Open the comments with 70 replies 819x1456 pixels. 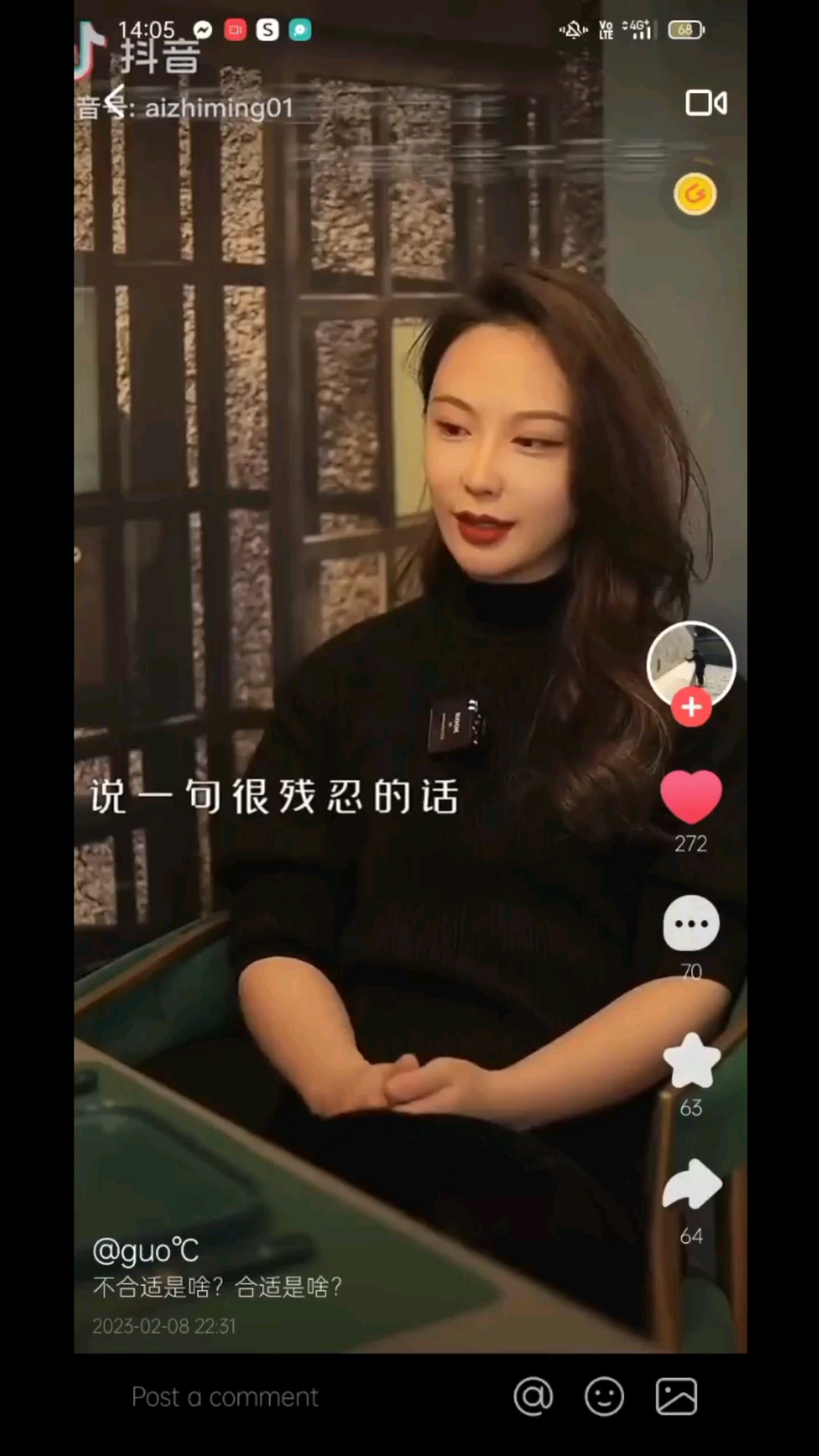click(x=691, y=924)
